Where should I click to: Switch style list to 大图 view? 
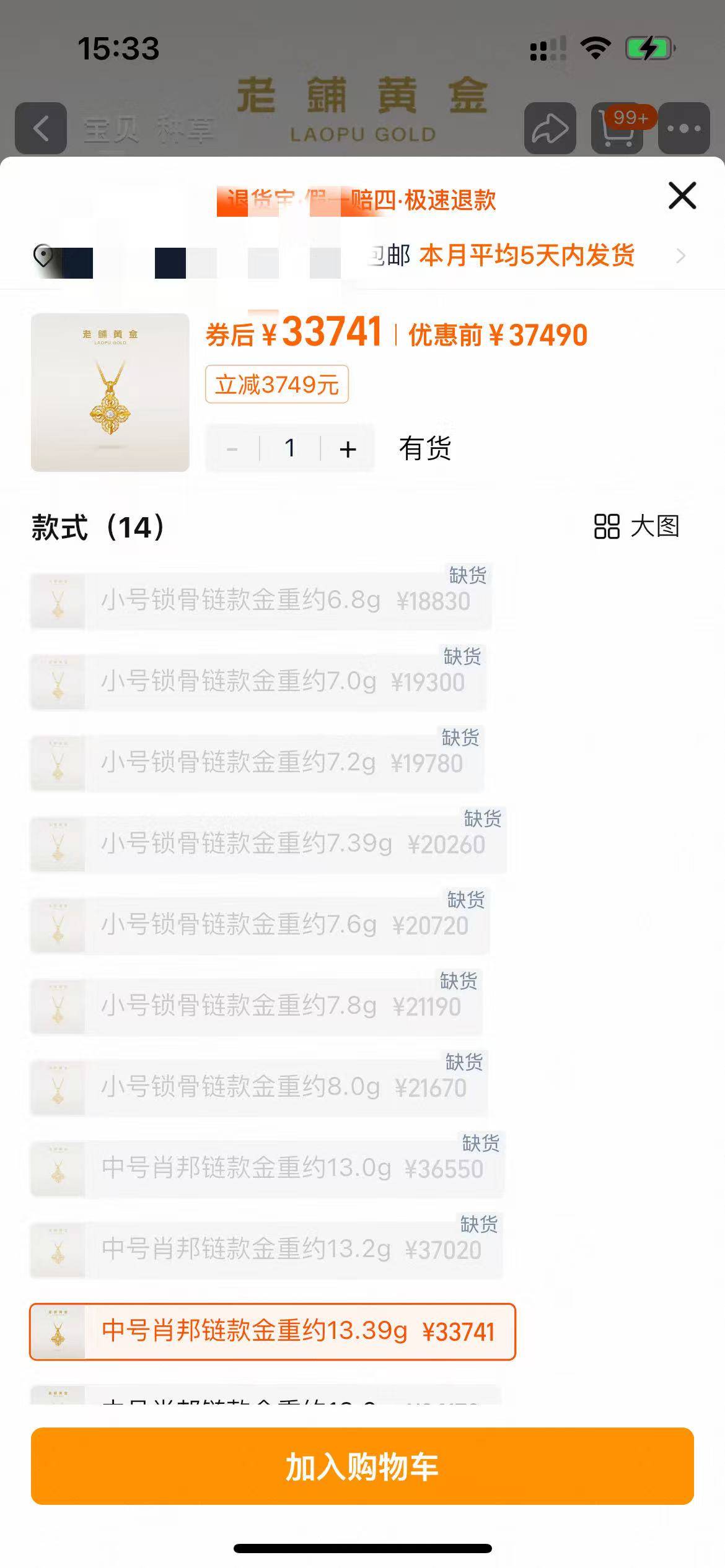[x=636, y=526]
